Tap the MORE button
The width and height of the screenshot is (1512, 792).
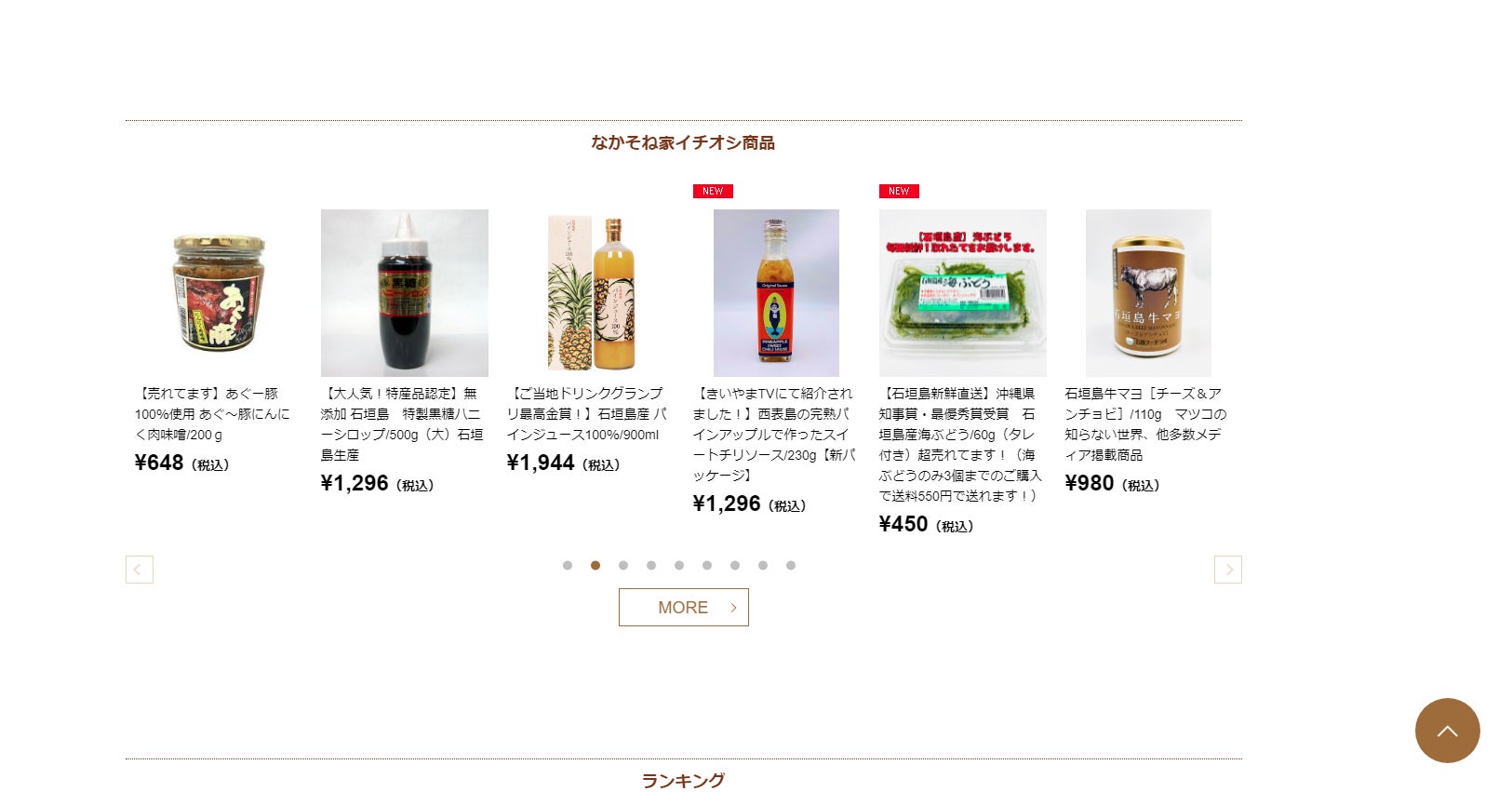pyautogui.click(x=683, y=607)
